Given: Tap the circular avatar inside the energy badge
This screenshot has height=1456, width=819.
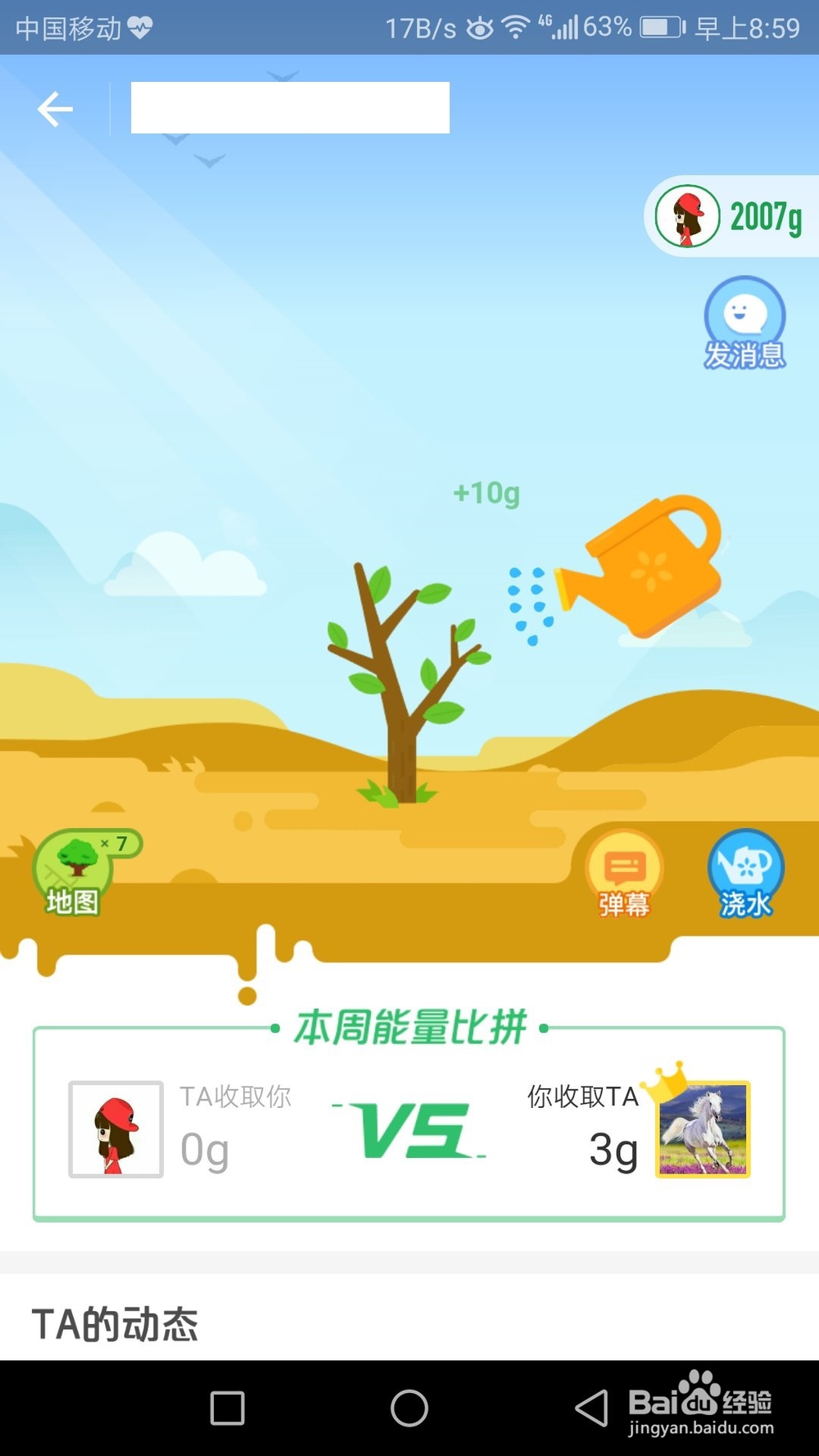Looking at the screenshot, I should pos(689,215).
